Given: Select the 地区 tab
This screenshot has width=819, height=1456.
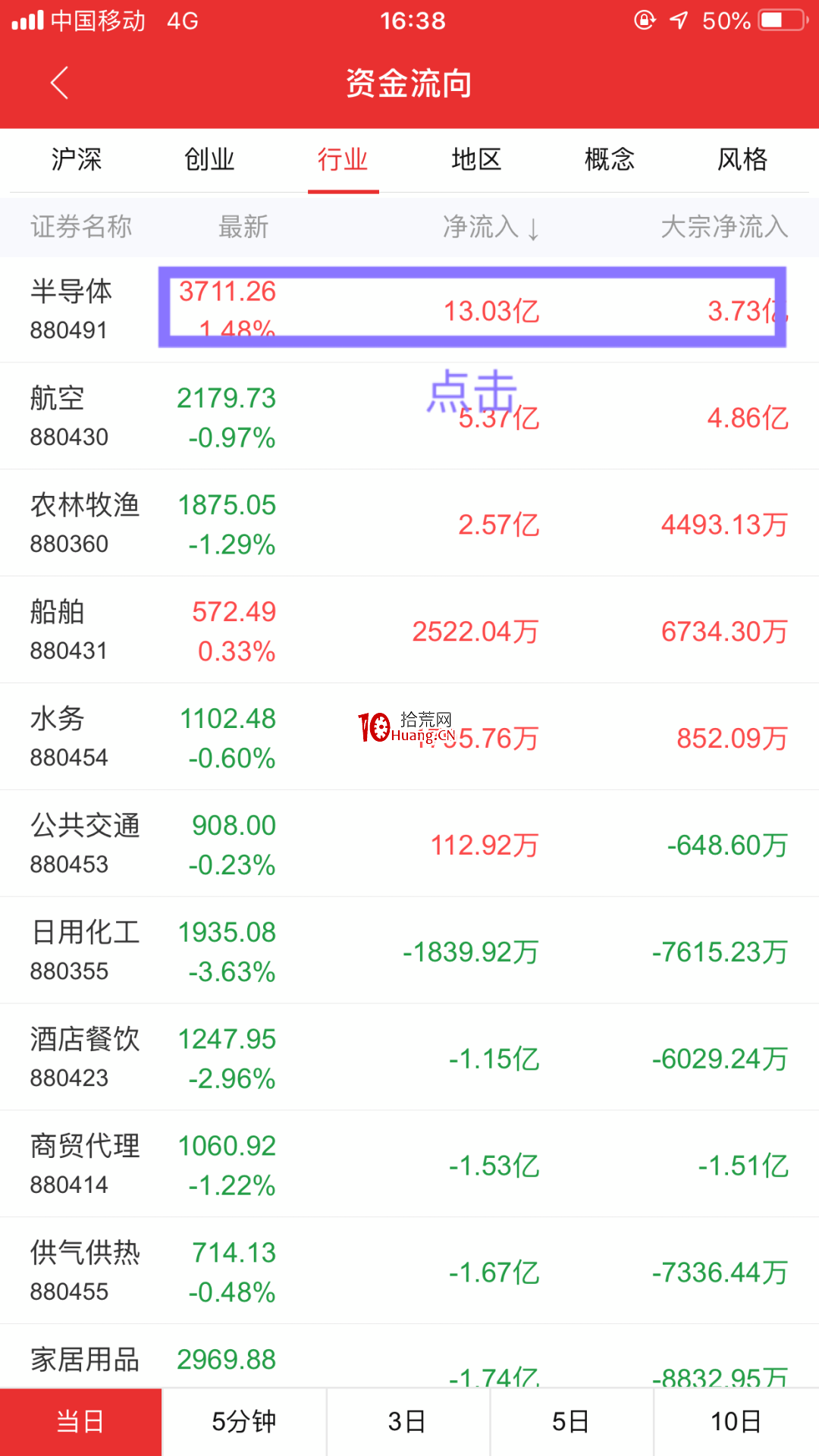Looking at the screenshot, I should 476,159.
